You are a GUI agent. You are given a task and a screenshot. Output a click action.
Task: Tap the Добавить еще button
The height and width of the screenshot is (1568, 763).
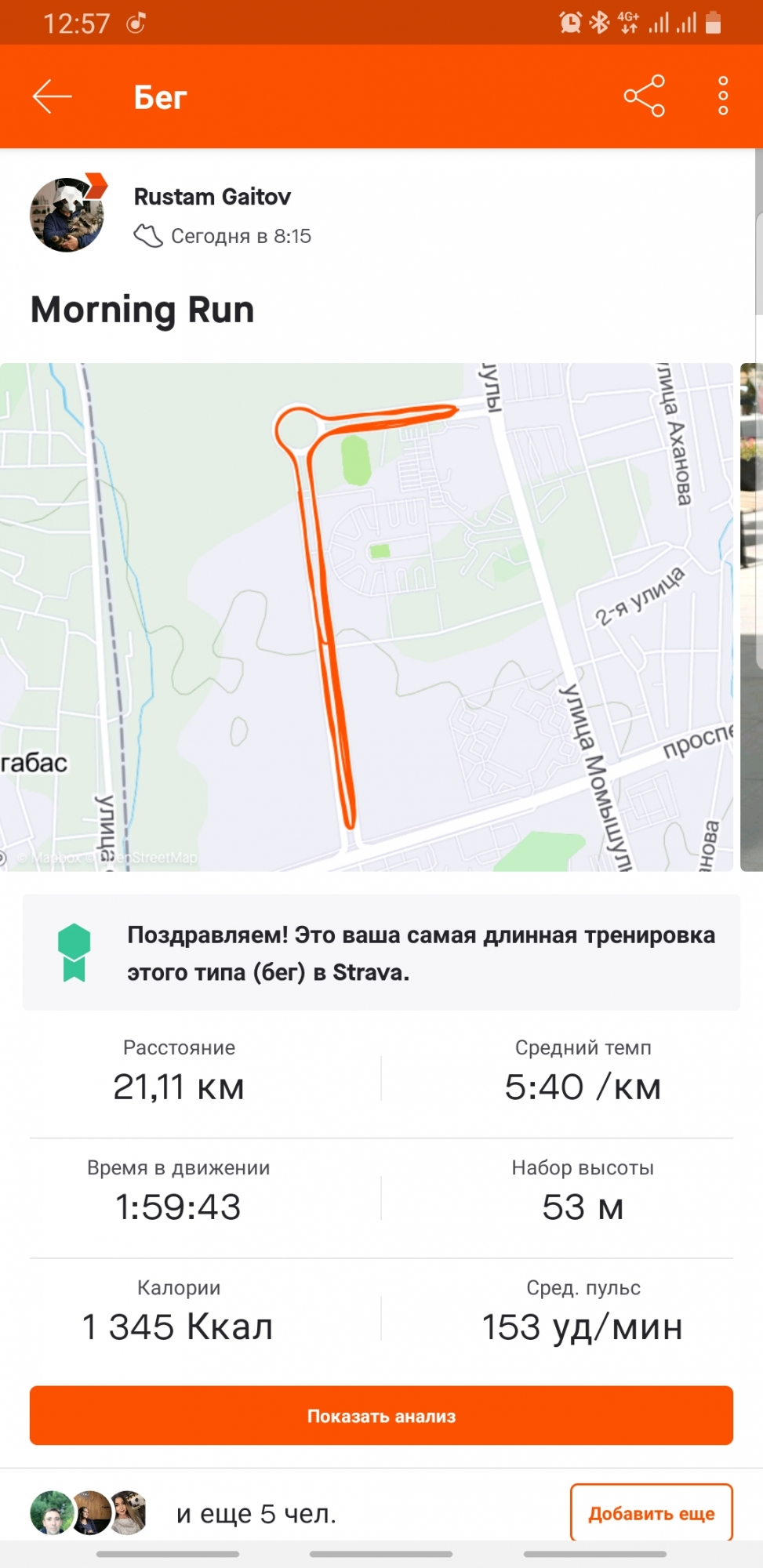tap(651, 1513)
